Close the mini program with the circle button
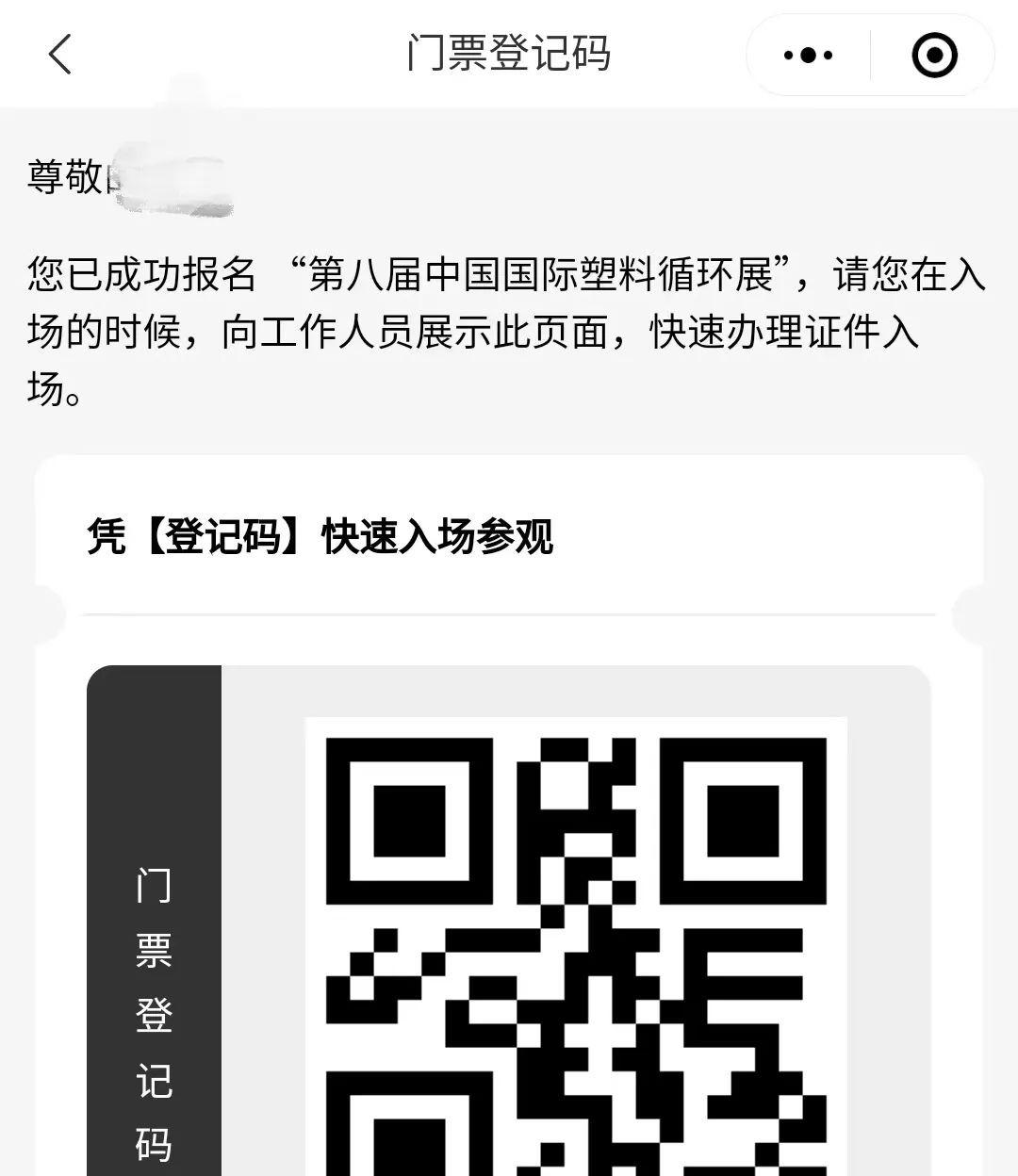Viewport: 1018px width, 1176px height. click(x=934, y=56)
